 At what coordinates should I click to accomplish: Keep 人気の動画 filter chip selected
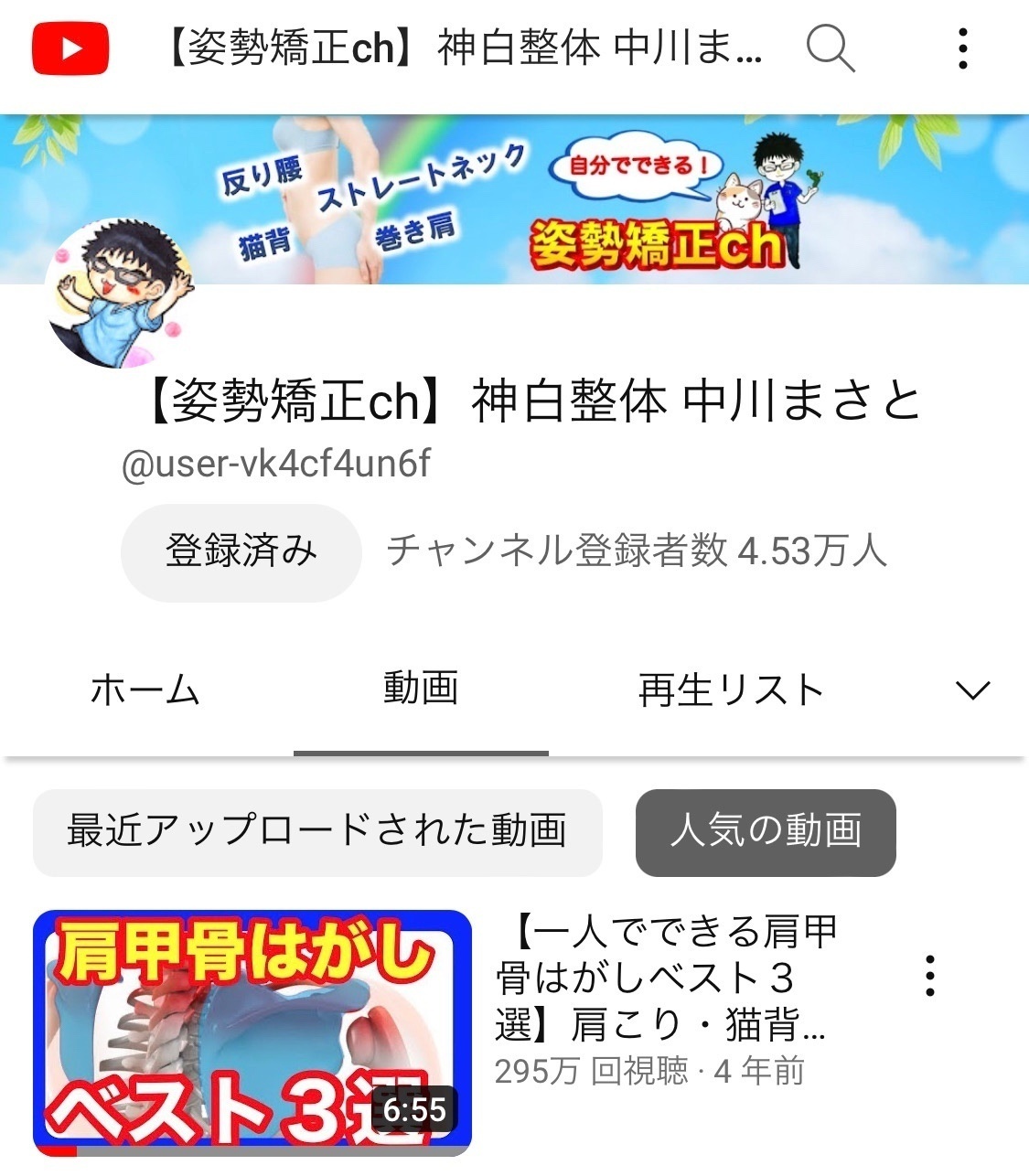click(x=766, y=833)
